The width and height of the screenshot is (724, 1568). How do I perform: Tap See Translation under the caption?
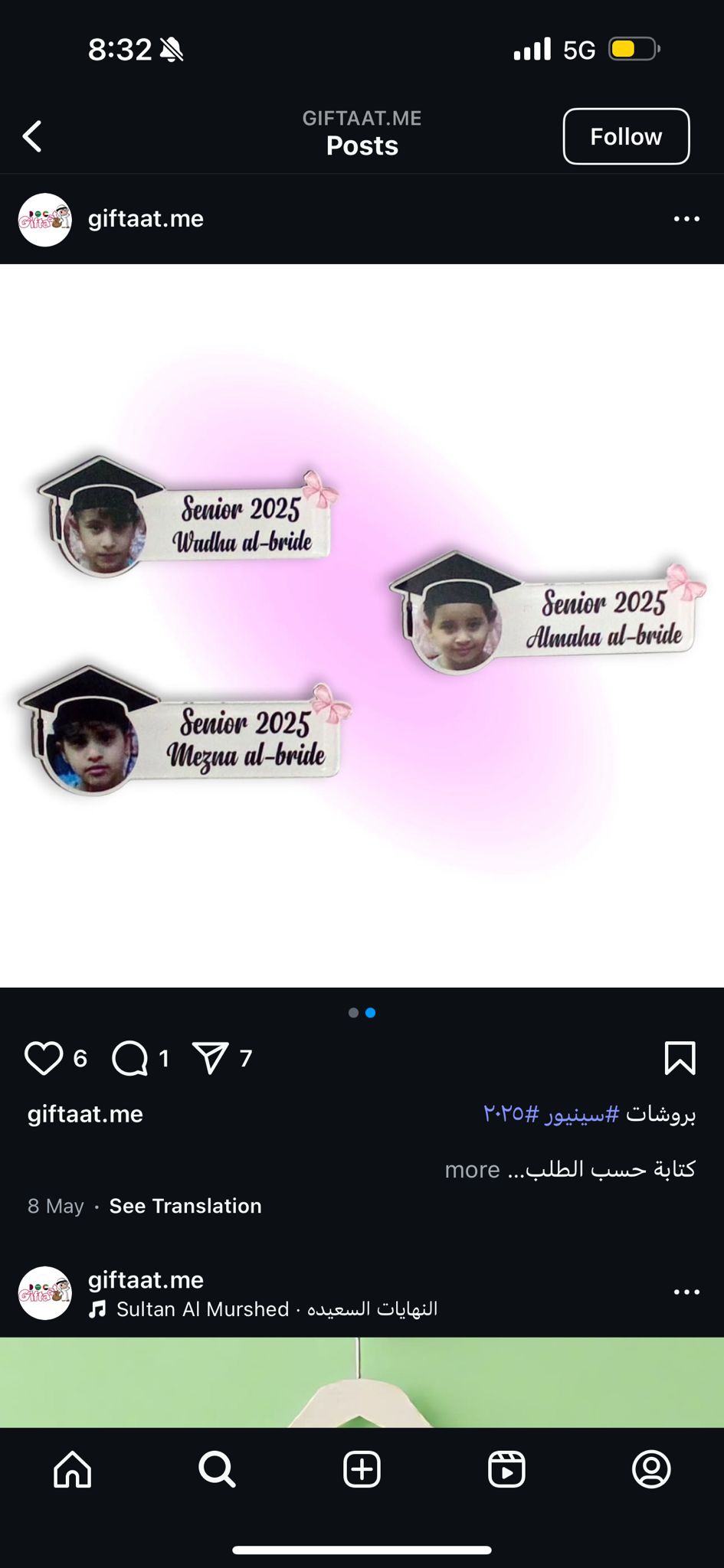tap(185, 1206)
